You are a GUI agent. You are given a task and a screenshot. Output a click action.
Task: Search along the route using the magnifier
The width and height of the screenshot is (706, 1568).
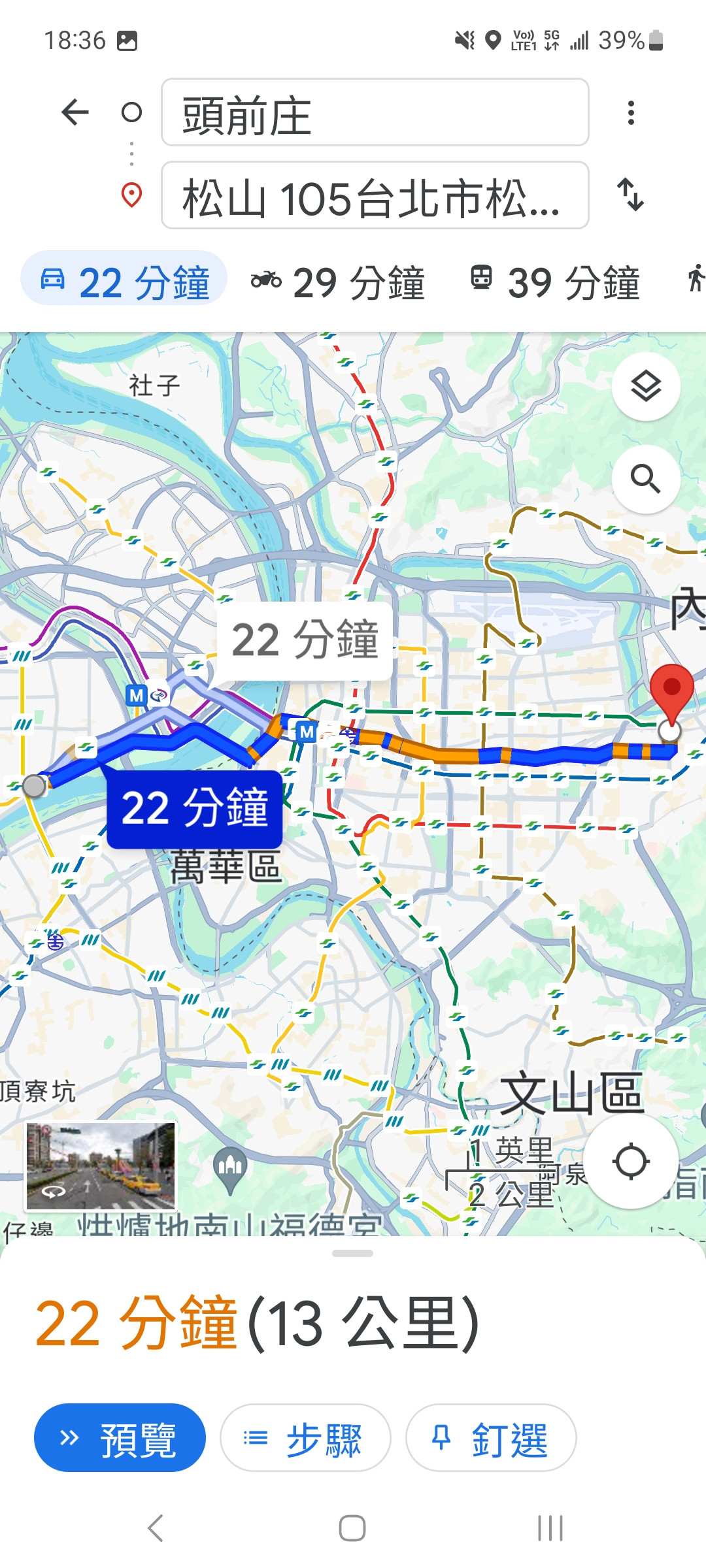click(645, 479)
